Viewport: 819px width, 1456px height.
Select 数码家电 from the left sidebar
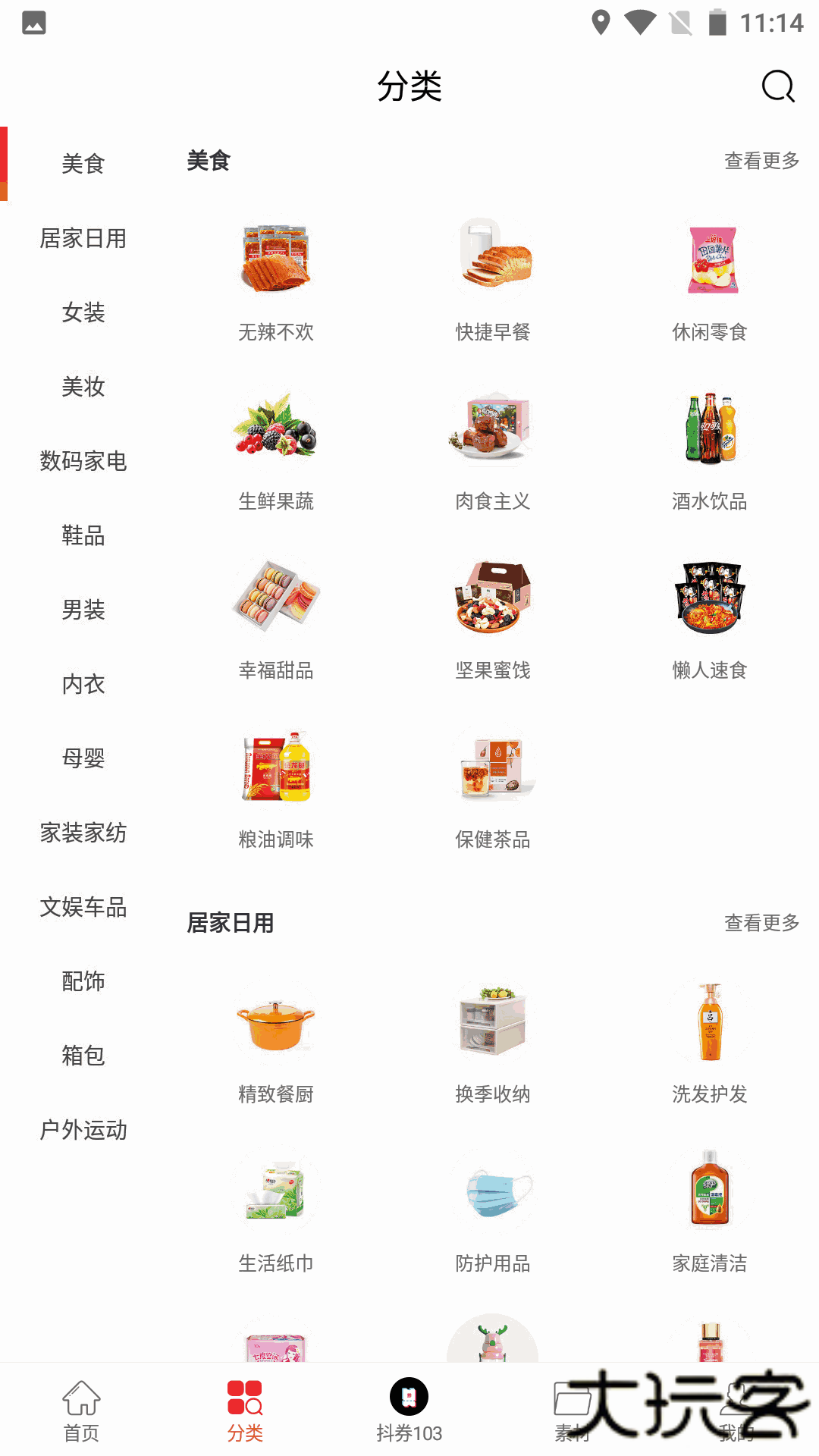(x=83, y=461)
